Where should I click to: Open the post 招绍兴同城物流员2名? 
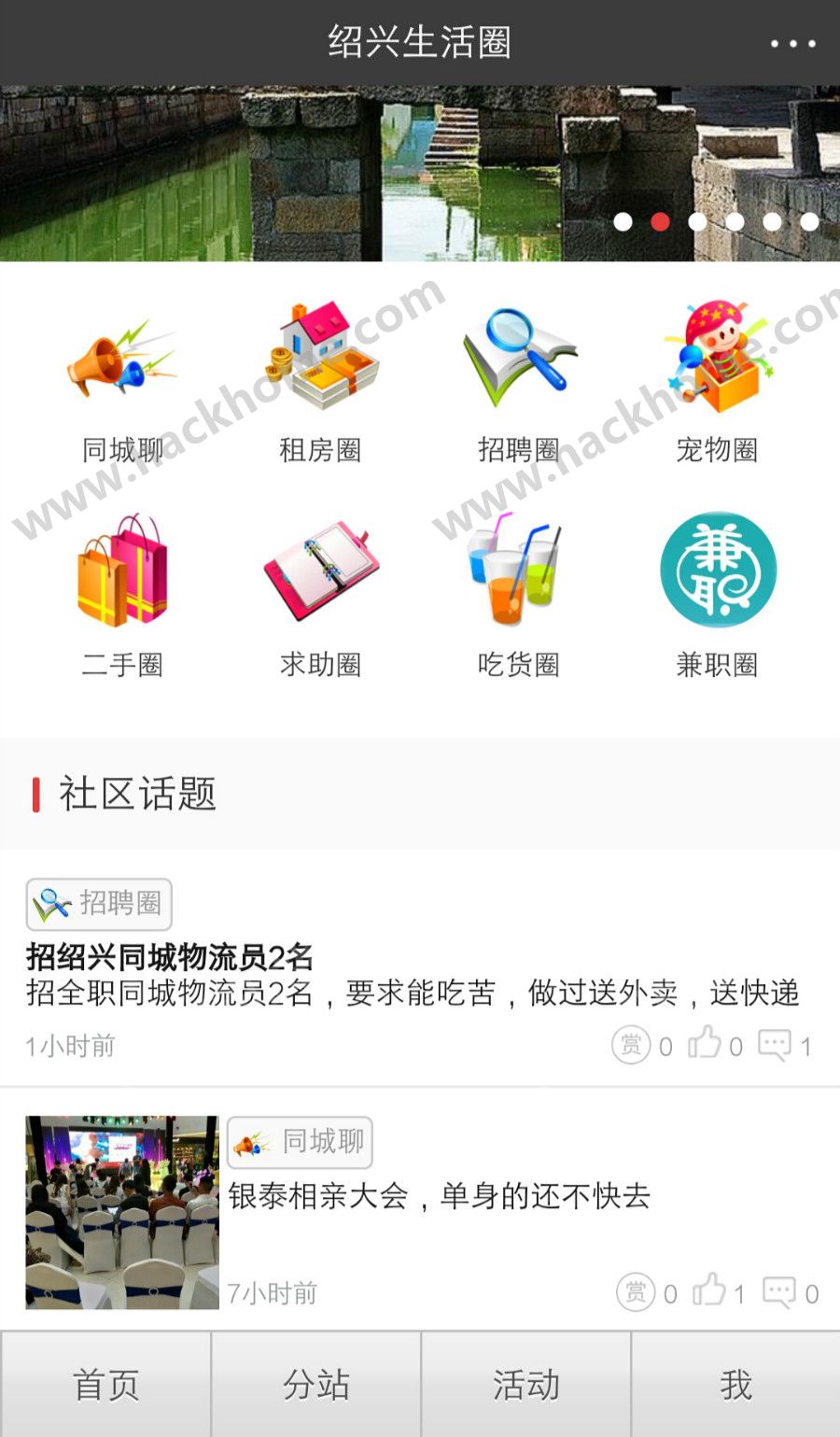(170, 957)
